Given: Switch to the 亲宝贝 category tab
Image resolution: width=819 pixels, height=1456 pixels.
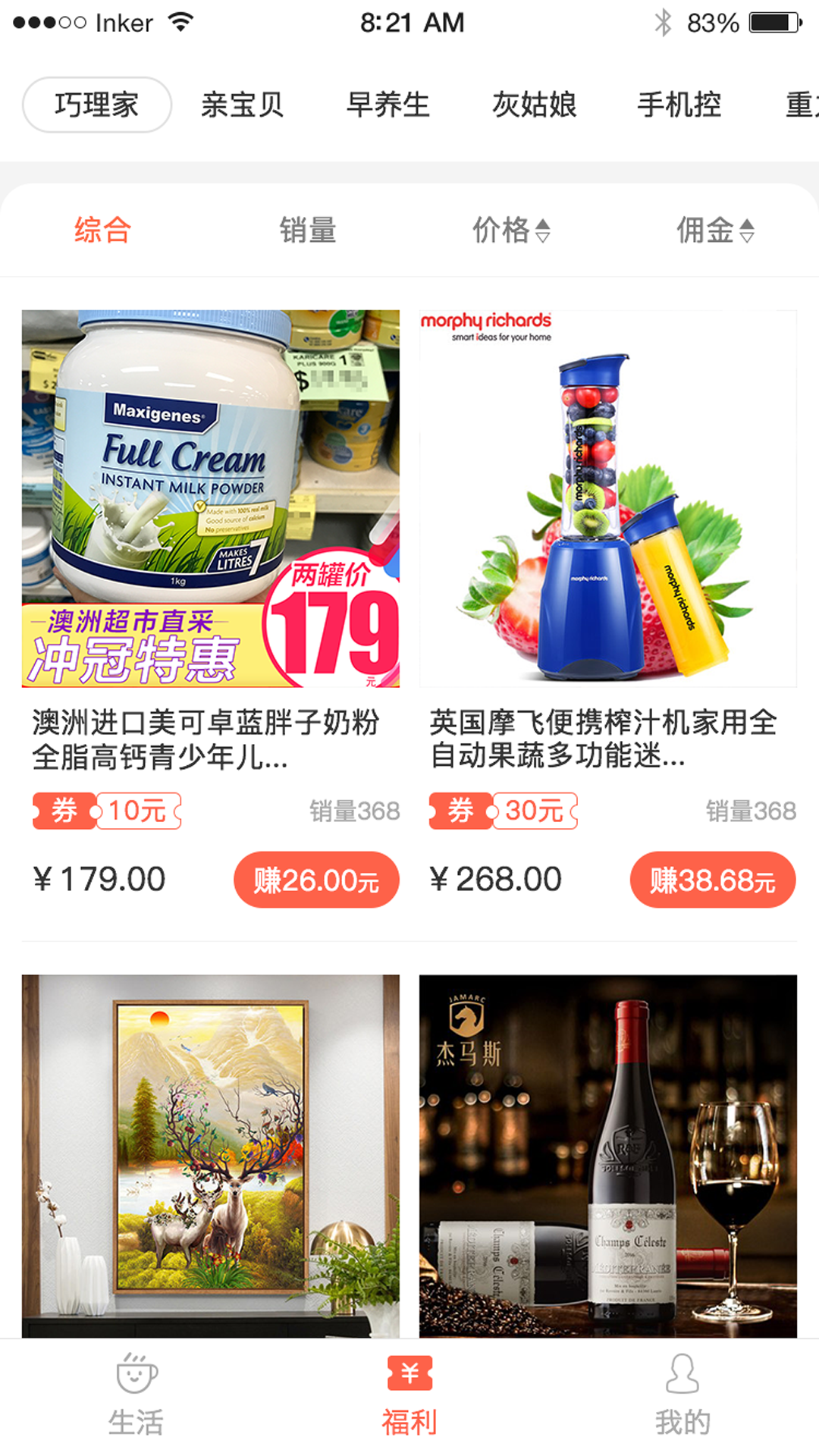Looking at the screenshot, I should (x=244, y=105).
